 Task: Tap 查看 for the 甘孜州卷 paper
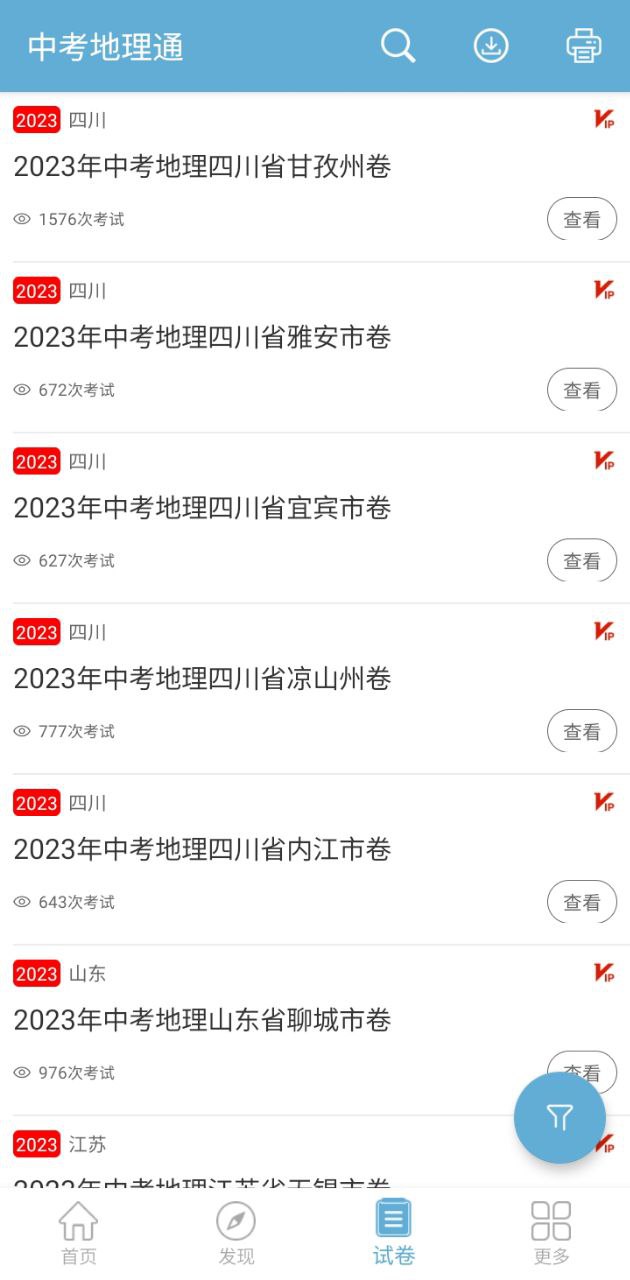point(581,219)
